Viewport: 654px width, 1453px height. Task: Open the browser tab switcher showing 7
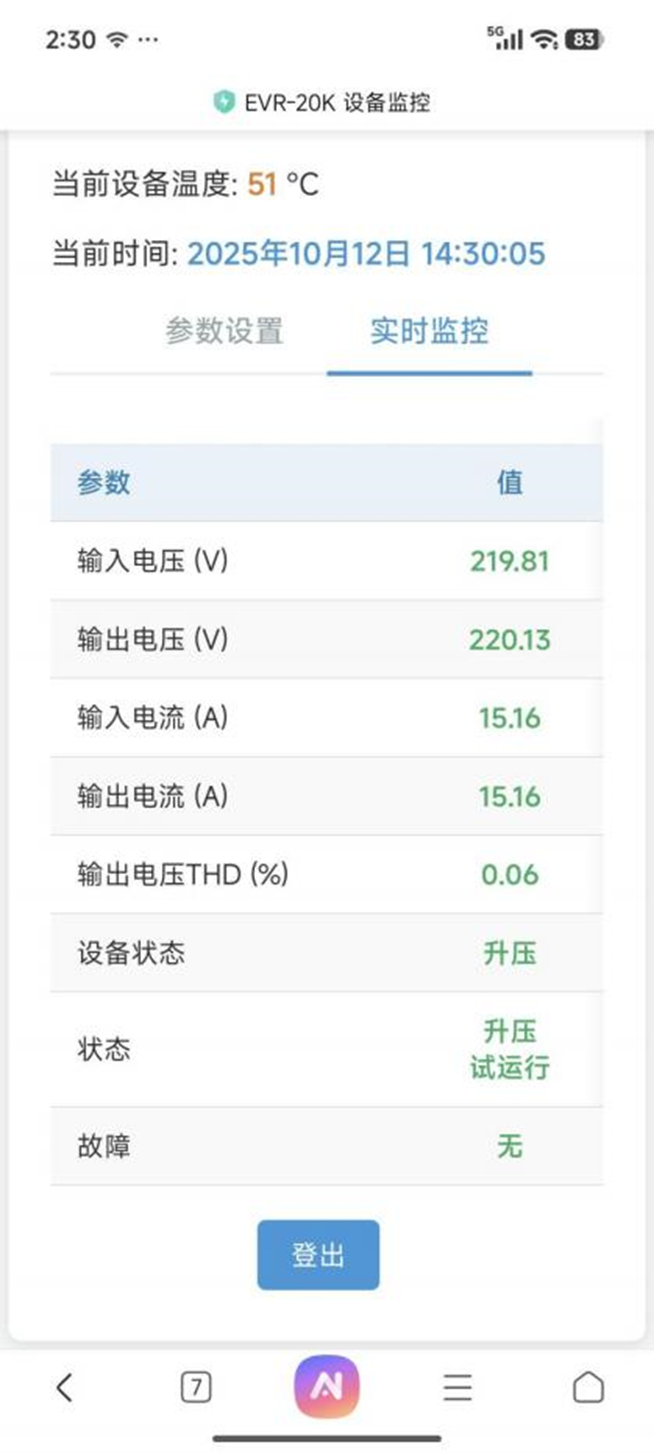(196, 1387)
